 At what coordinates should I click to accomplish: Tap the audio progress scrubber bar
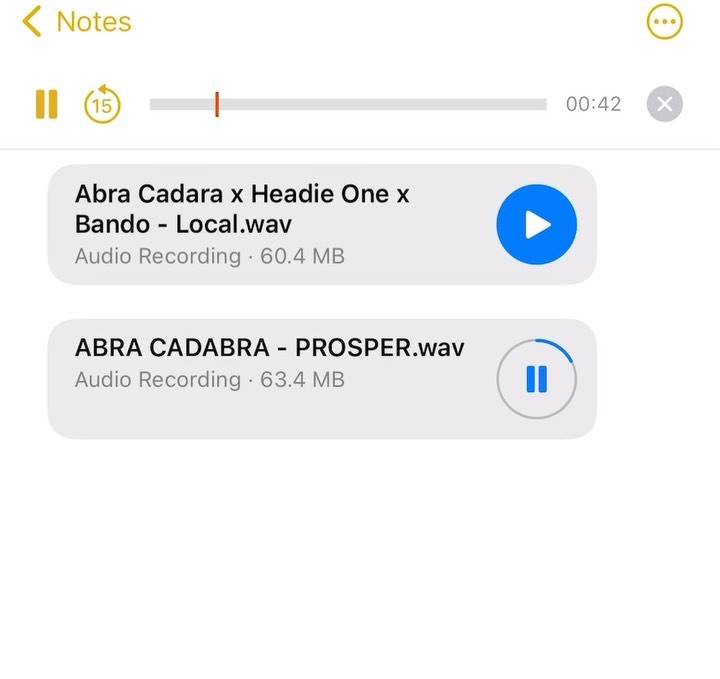[x=348, y=104]
